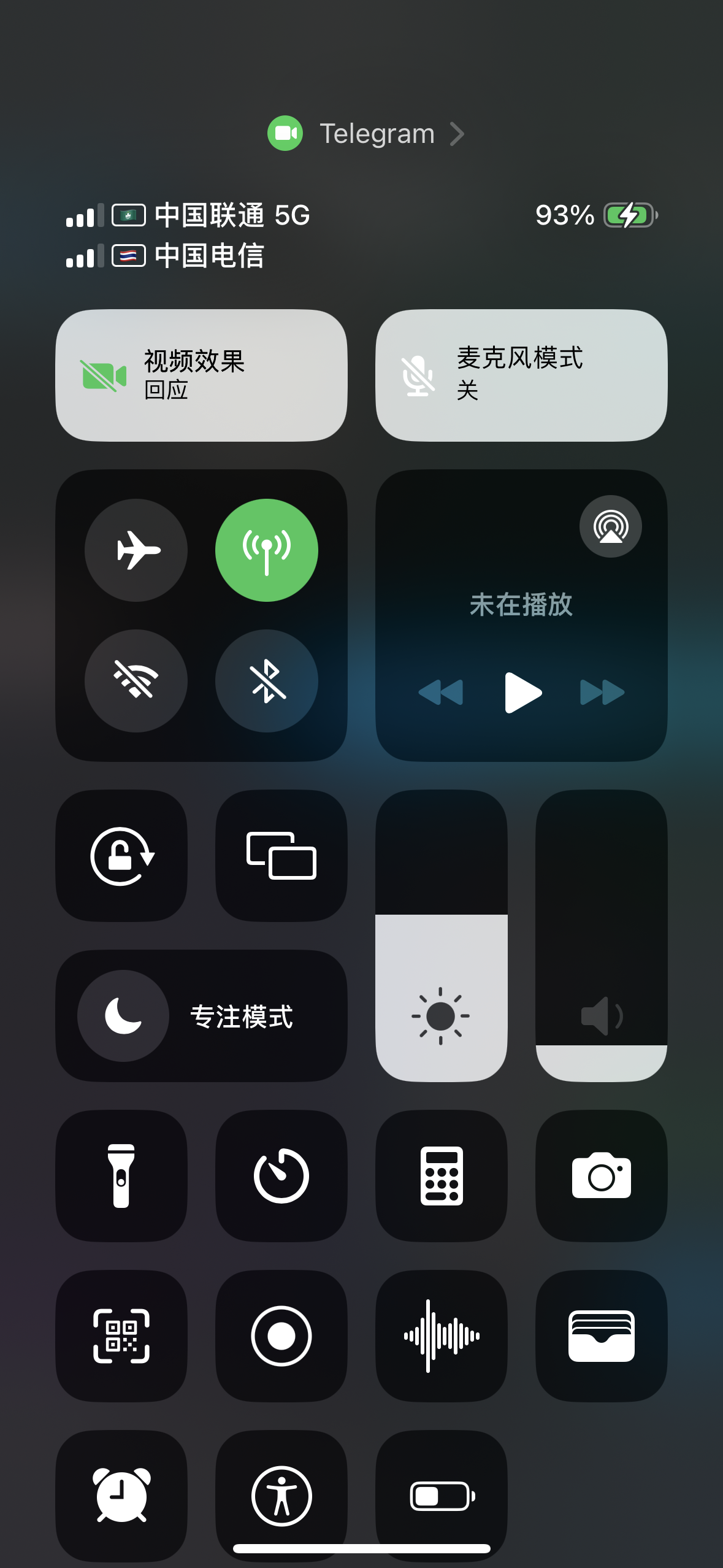Go back to the previous track
The image size is (723, 1568).
point(441,693)
